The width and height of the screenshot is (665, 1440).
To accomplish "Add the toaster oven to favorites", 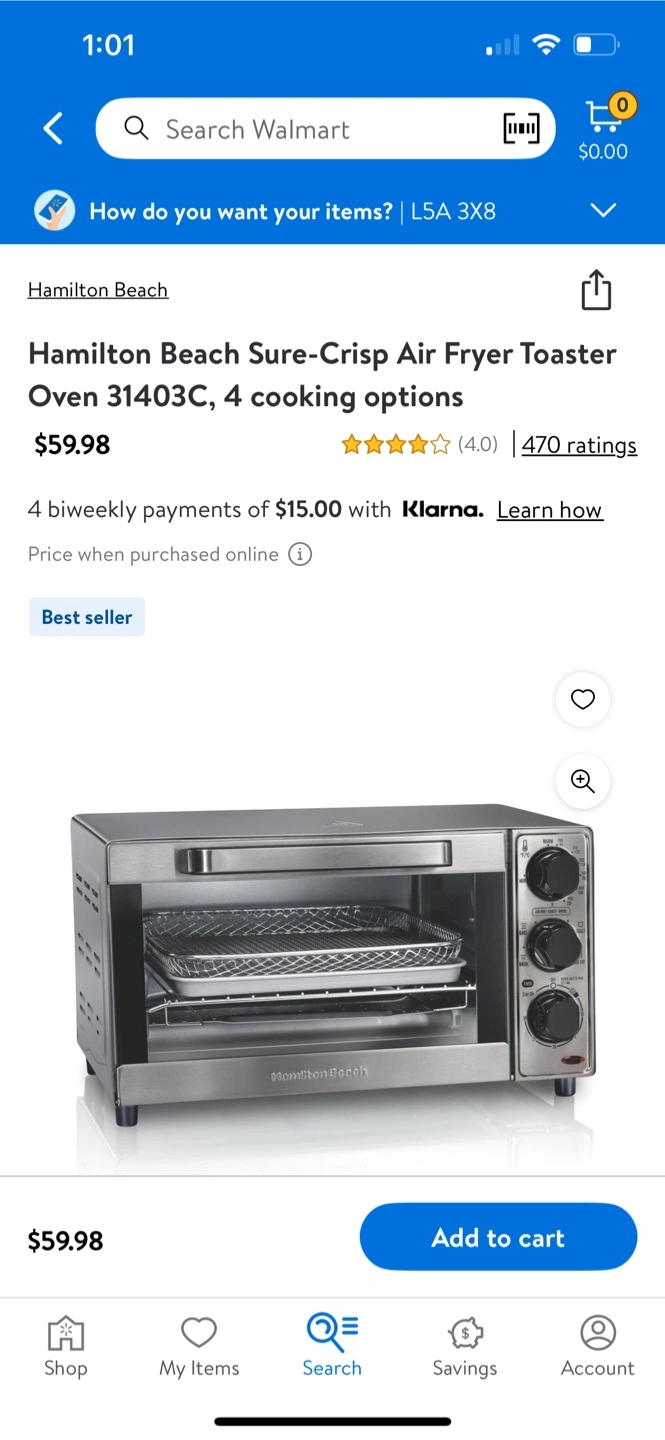I will [583, 700].
